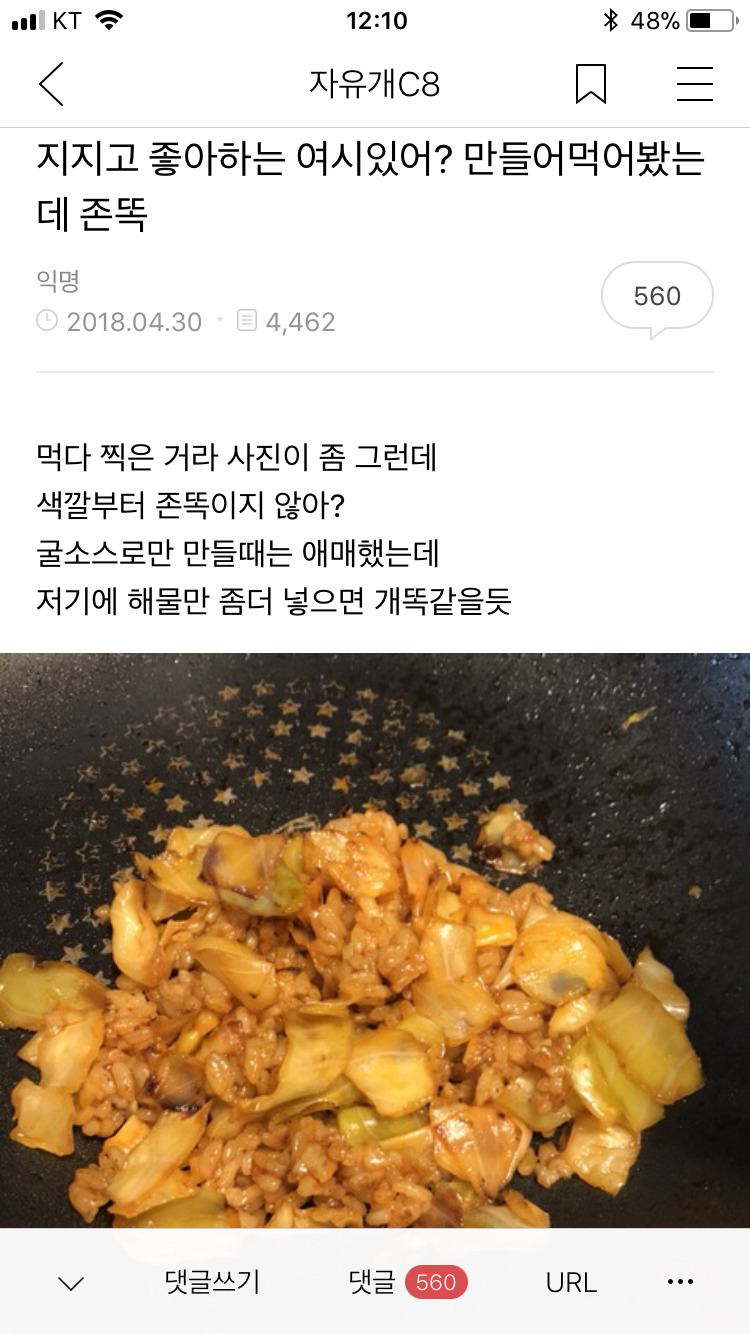
Task: Collapse the bottom toolbar with the chevron
Action: click(71, 1284)
